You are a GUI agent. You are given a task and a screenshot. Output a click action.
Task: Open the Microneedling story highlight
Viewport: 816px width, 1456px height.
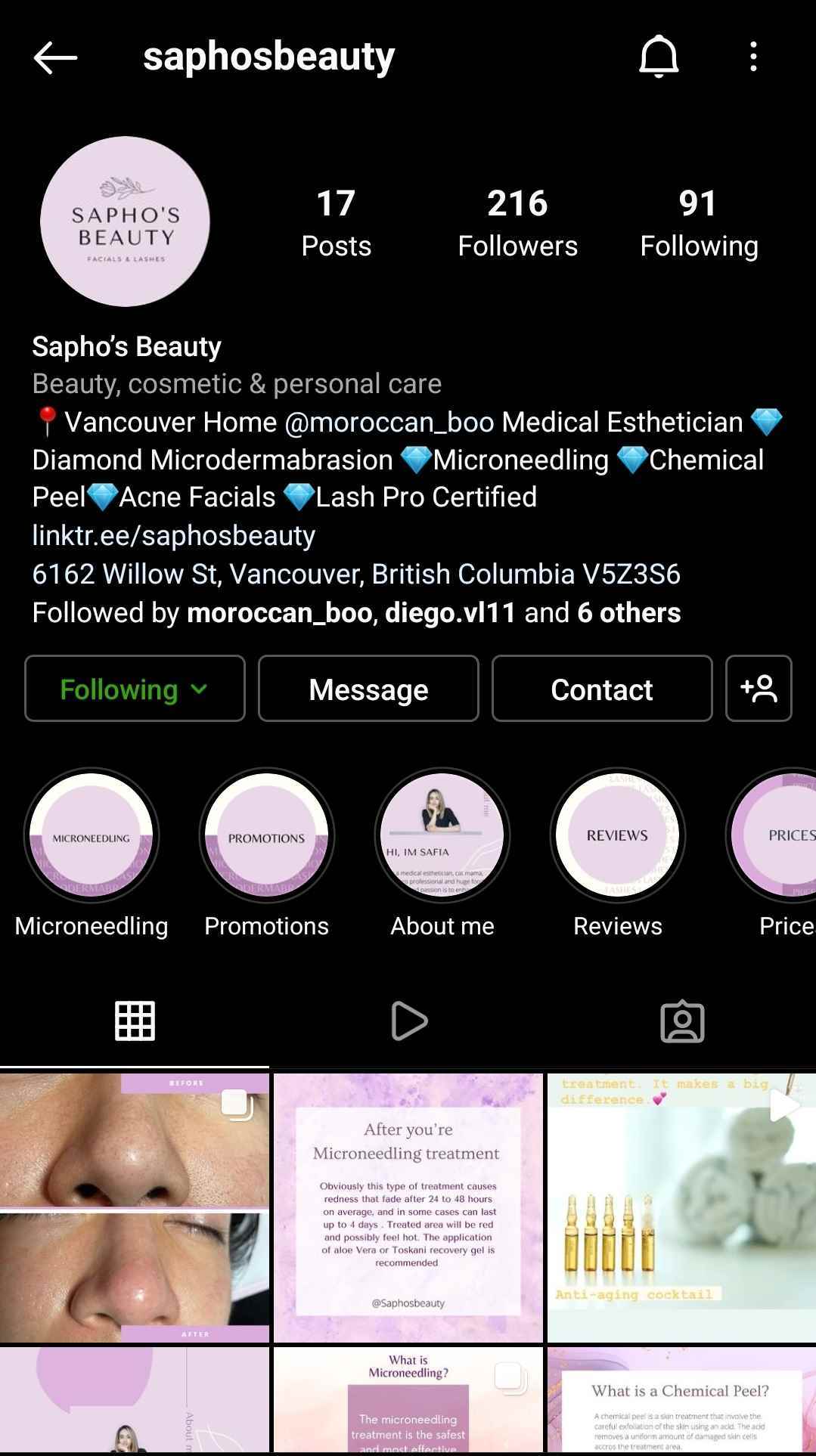pyautogui.click(x=92, y=835)
